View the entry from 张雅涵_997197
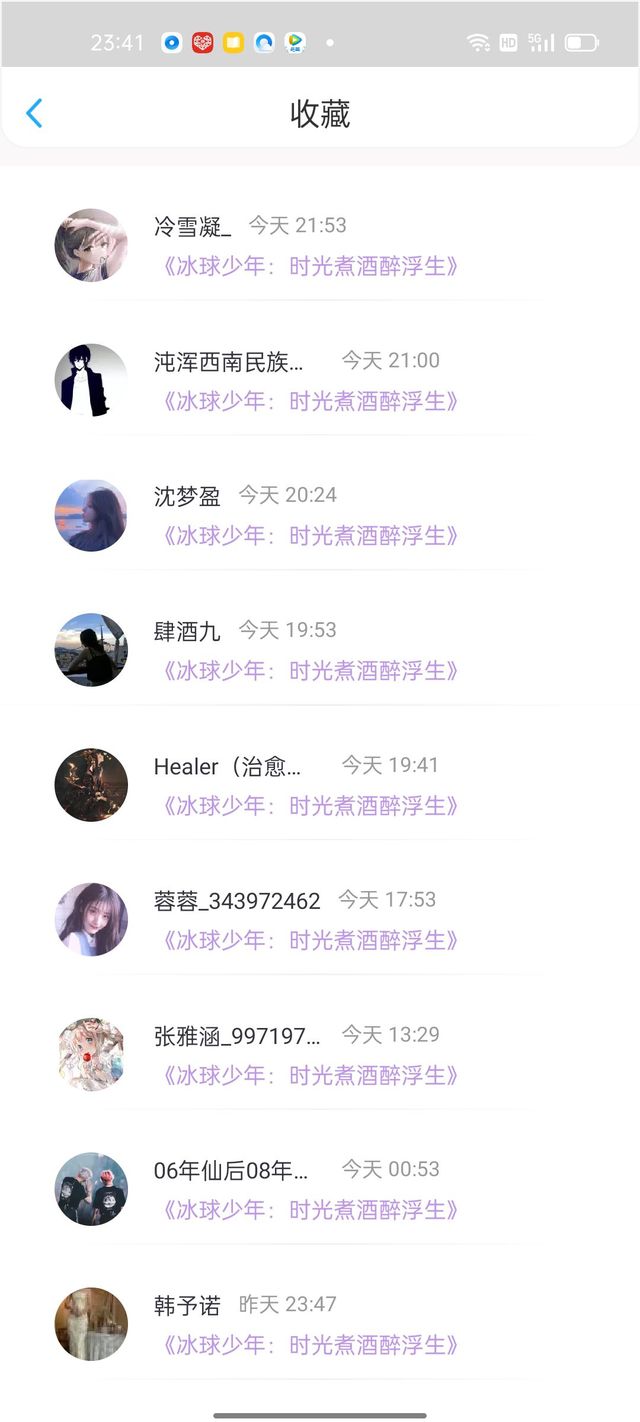Screen dimensions: 640x1422 pos(320,1055)
